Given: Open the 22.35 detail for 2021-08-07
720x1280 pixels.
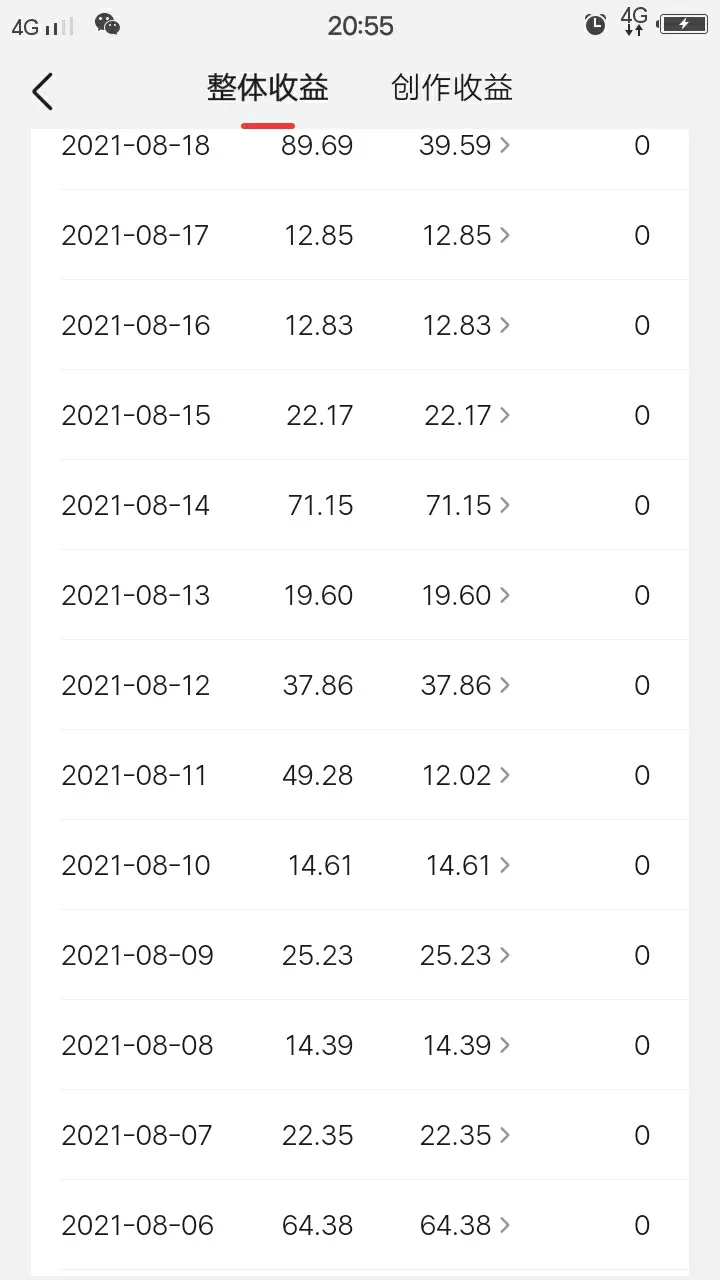Looking at the screenshot, I should point(465,1136).
